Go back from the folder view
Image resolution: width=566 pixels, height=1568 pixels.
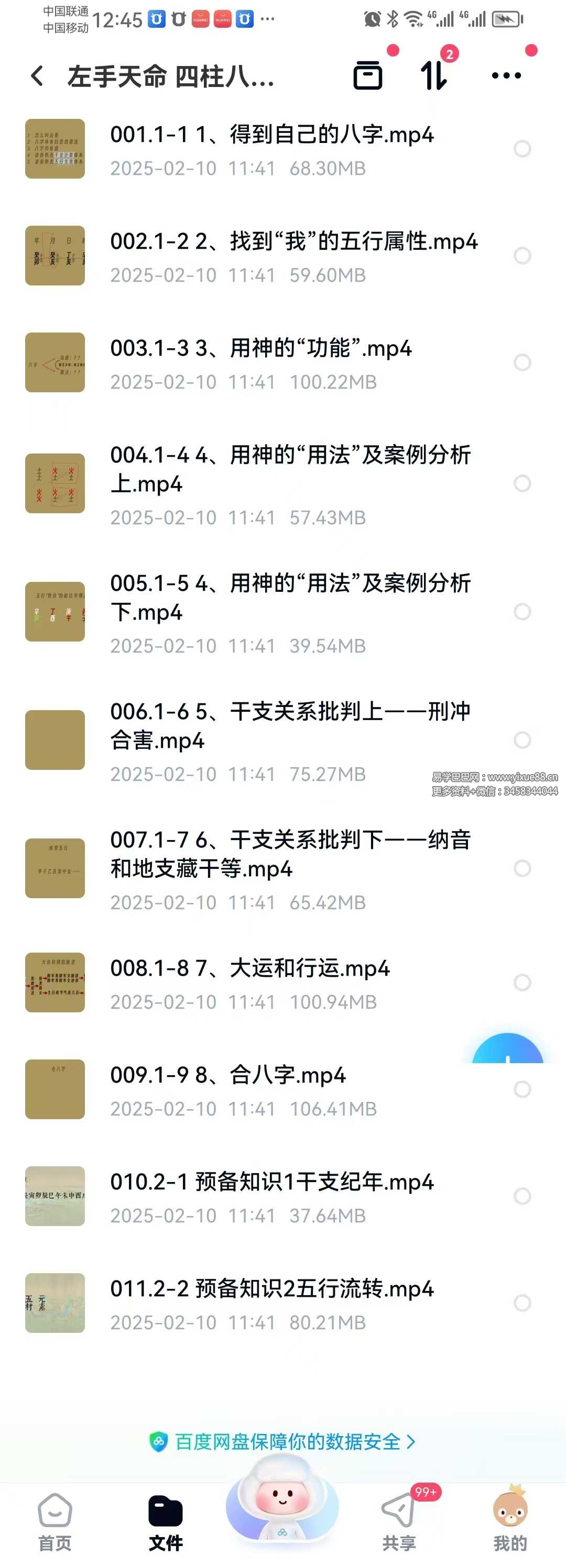37,76
